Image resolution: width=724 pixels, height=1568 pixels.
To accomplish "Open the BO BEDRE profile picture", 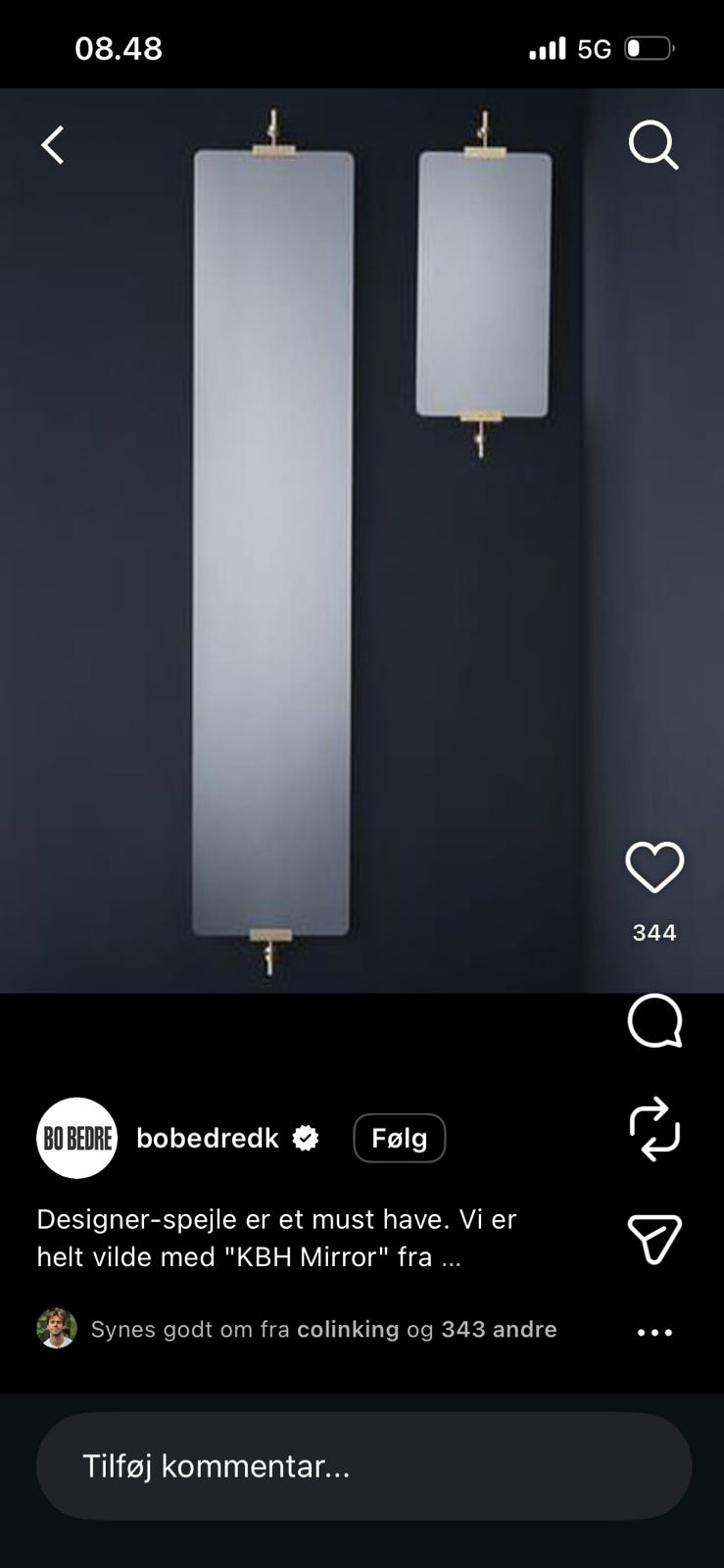I will [76, 1138].
